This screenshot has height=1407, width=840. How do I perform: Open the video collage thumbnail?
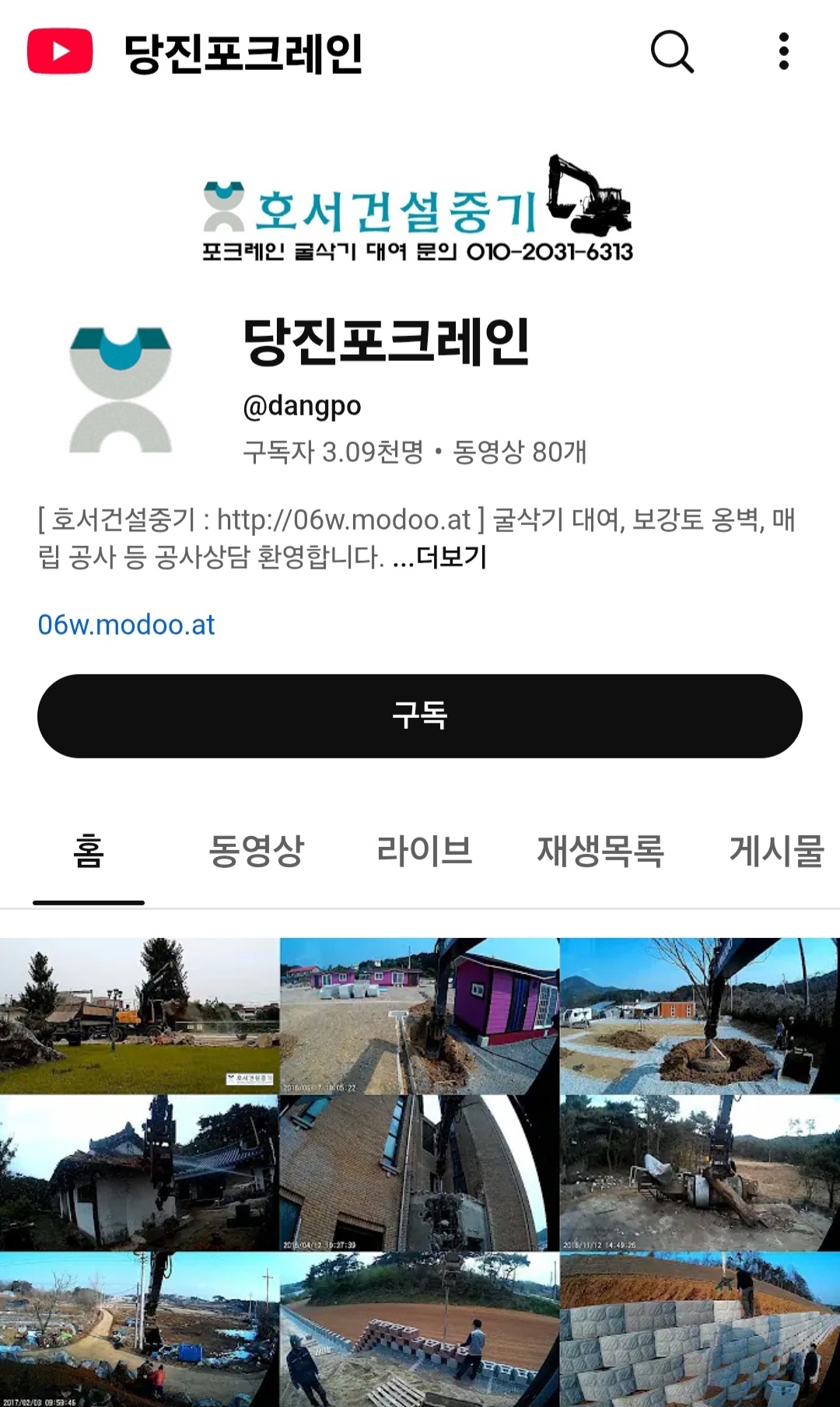point(420,1172)
